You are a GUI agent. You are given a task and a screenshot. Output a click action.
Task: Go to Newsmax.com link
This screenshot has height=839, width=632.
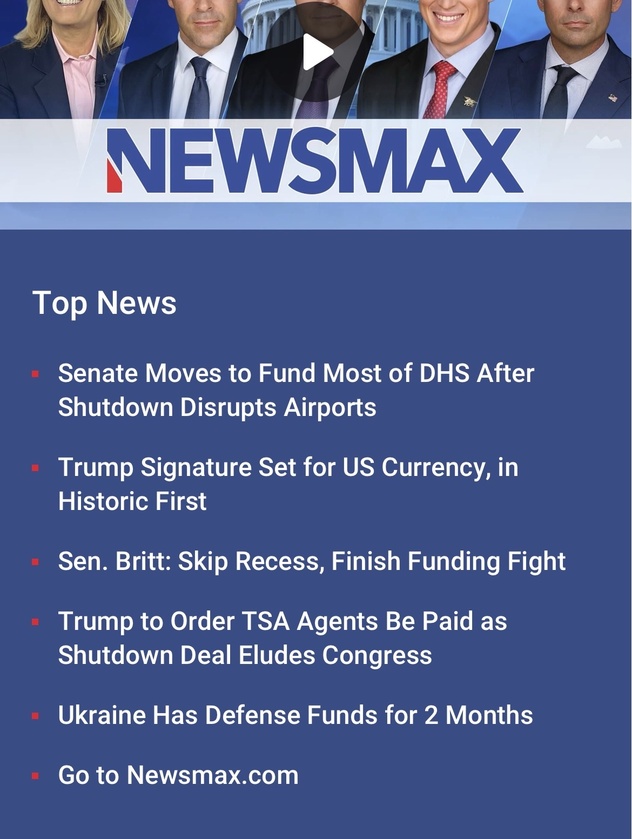[178, 776]
